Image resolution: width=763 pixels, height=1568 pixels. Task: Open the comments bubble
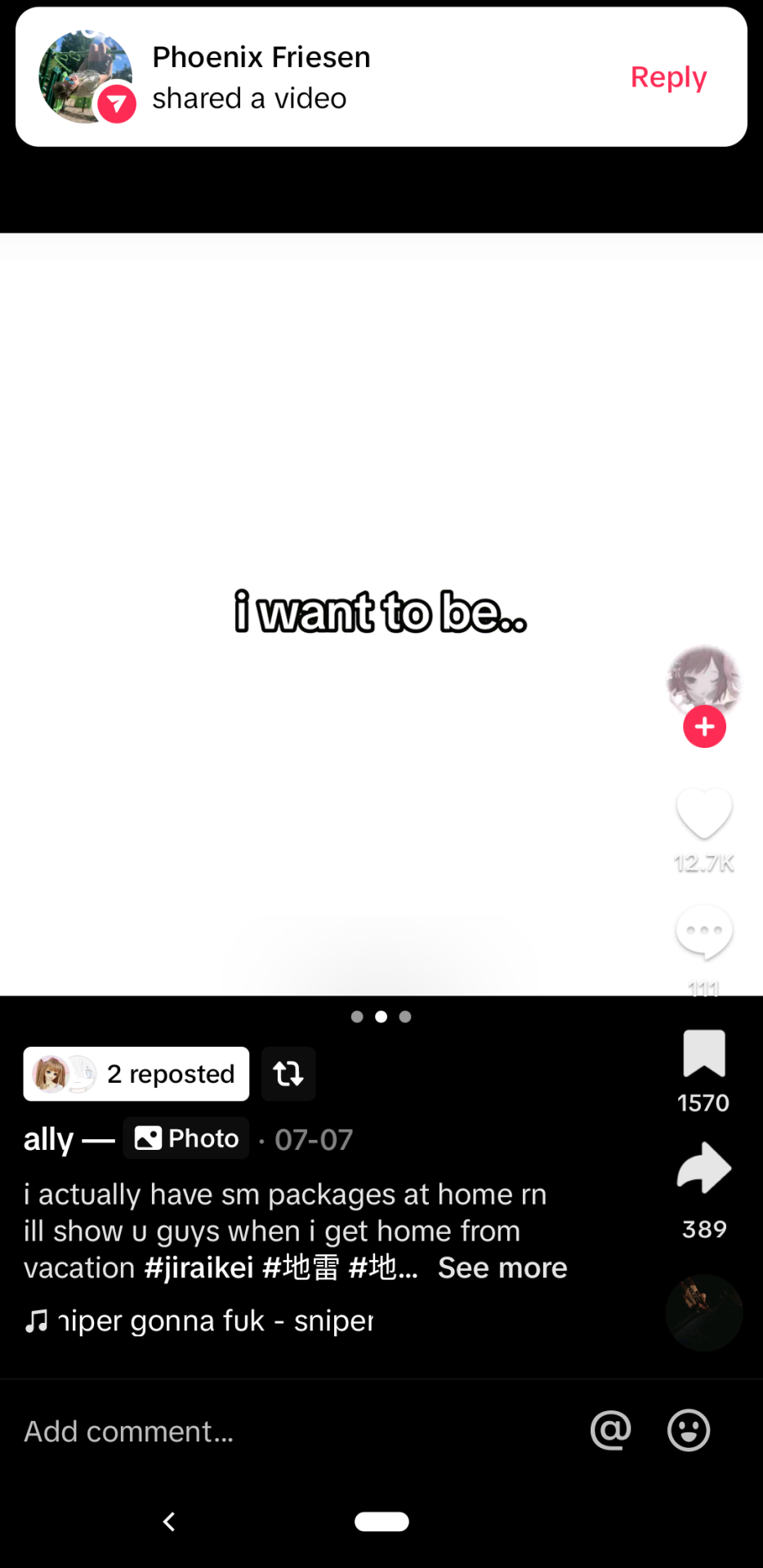(703, 932)
